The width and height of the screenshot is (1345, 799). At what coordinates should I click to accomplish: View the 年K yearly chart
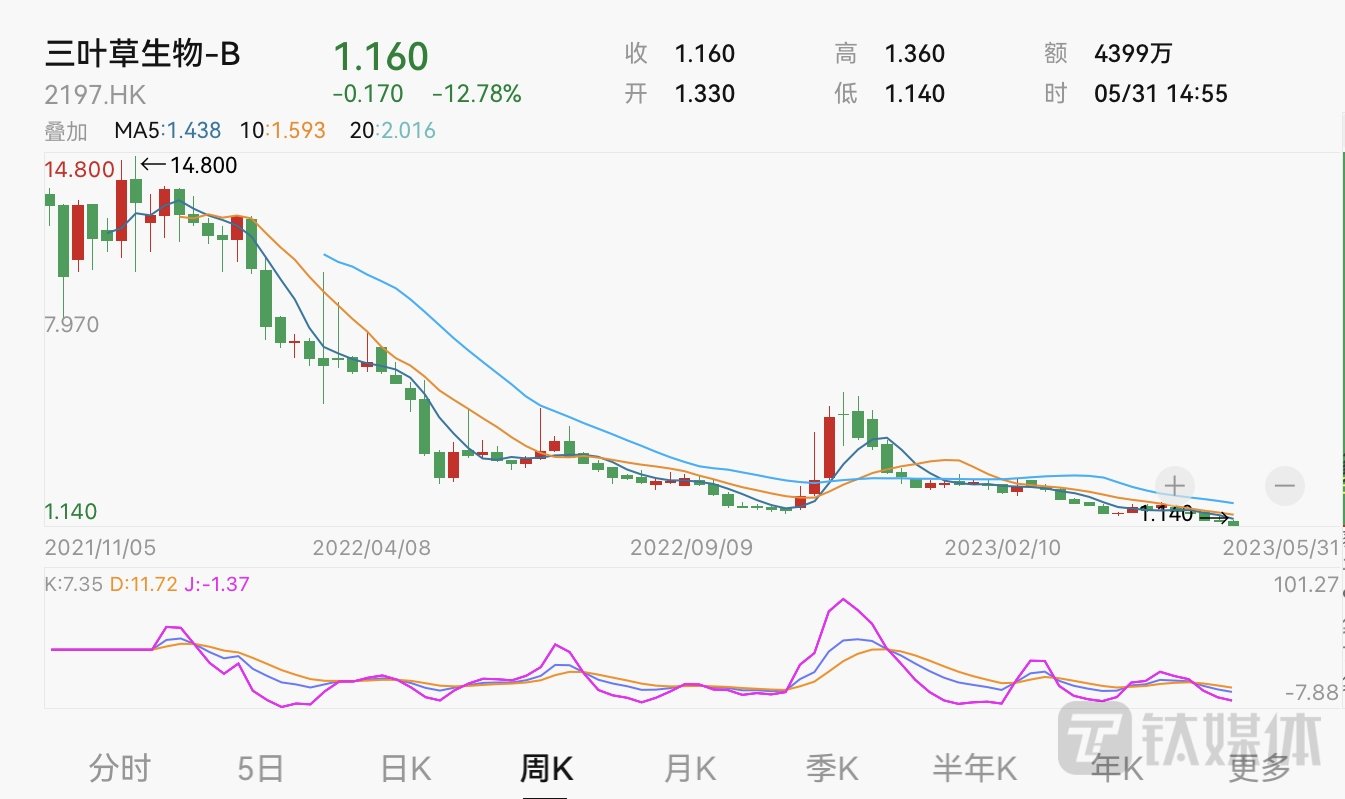tap(1117, 768)
